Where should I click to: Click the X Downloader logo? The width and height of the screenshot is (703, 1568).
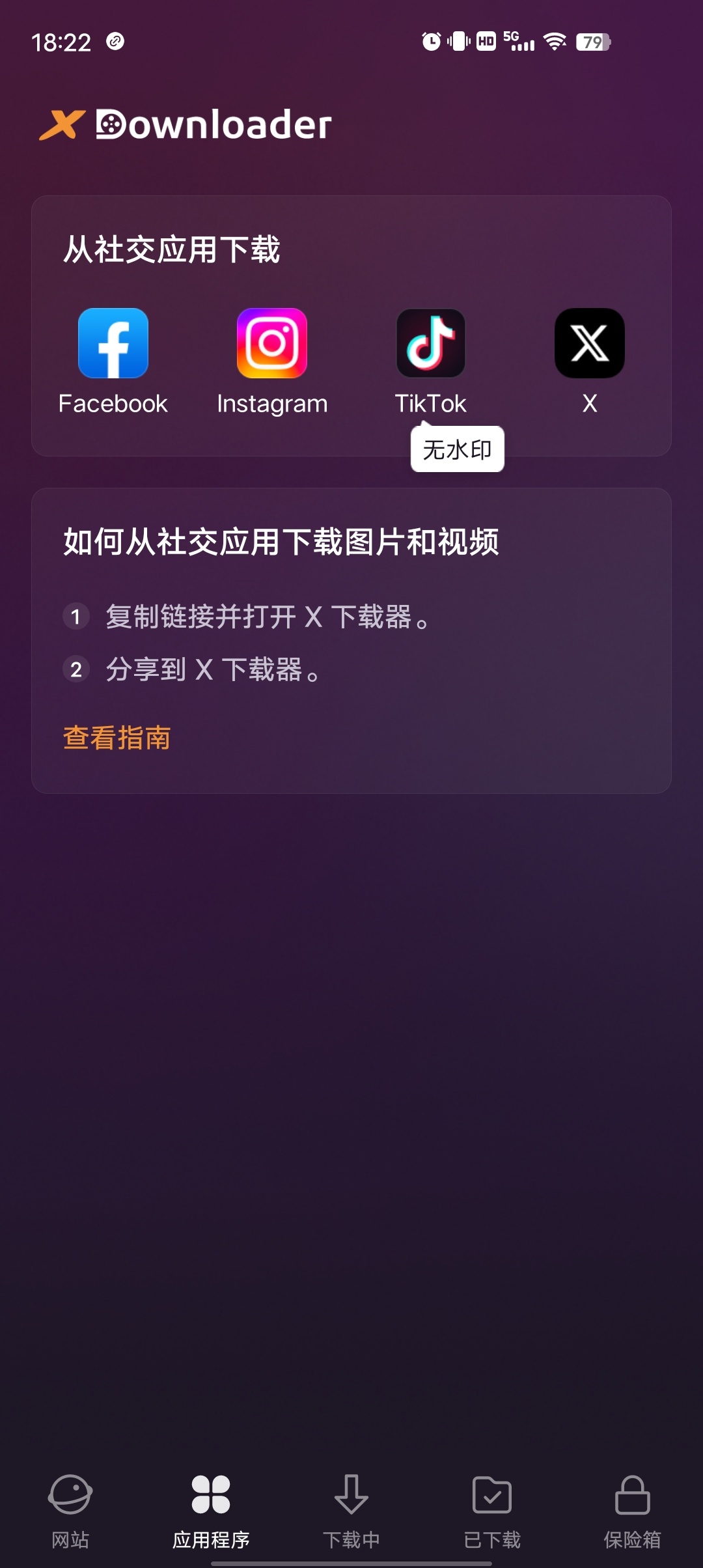point(184,125)
